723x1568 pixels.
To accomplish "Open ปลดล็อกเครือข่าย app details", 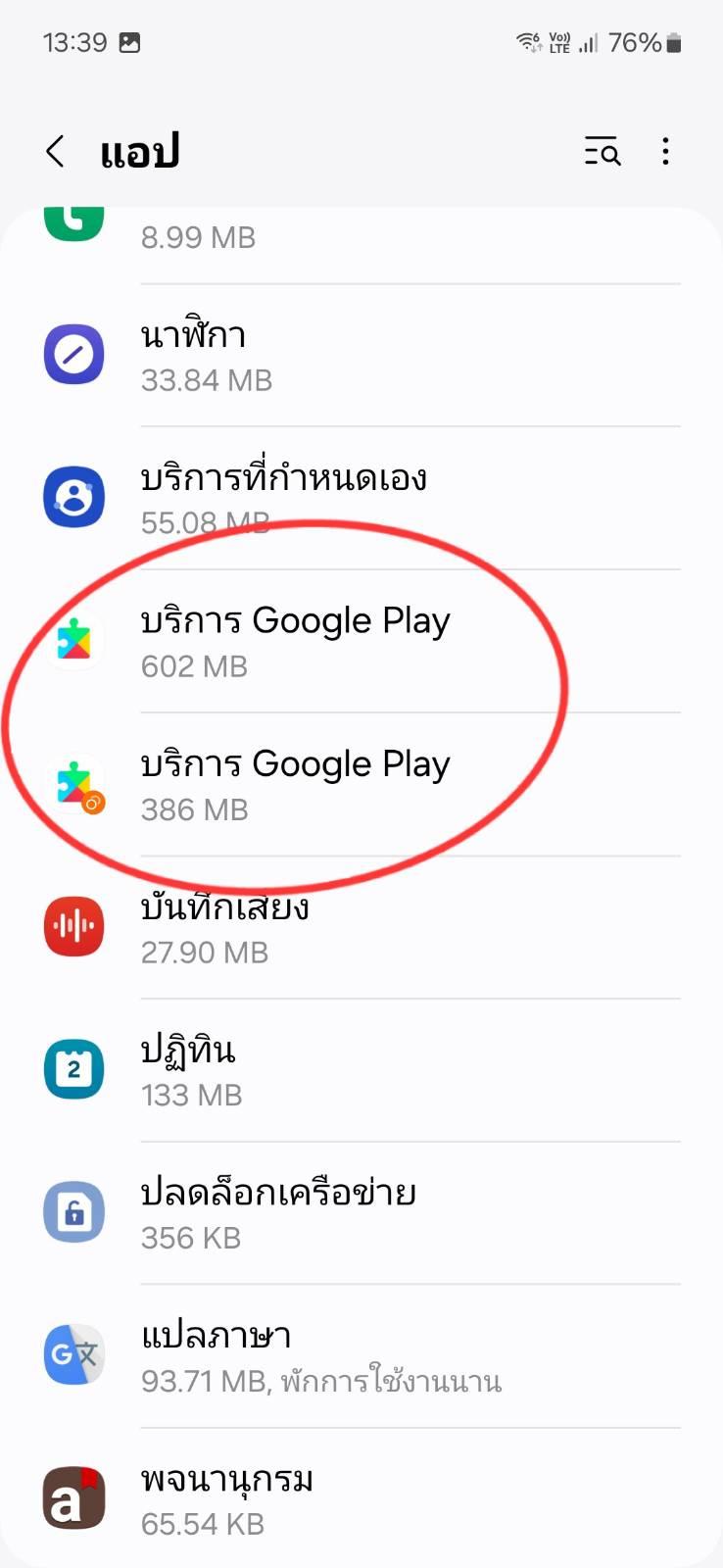I will click(x=361, y=1214).
